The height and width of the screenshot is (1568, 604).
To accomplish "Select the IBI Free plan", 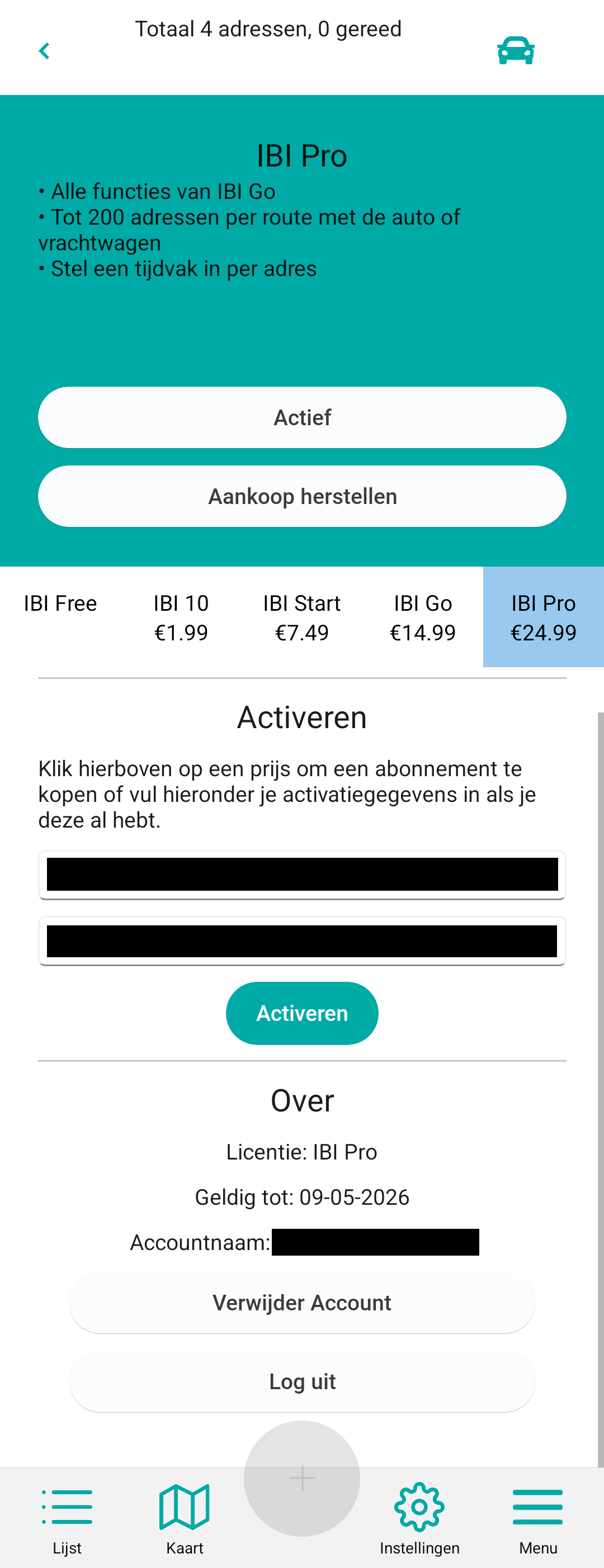I will pos(60,616).
